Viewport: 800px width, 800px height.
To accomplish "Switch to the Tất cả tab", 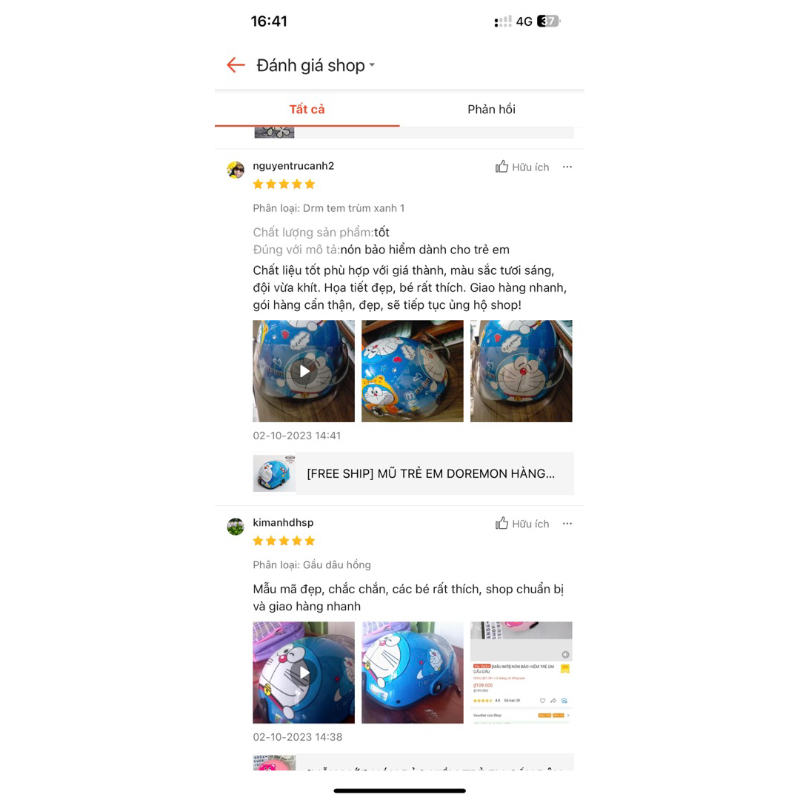I will (307, 109).
